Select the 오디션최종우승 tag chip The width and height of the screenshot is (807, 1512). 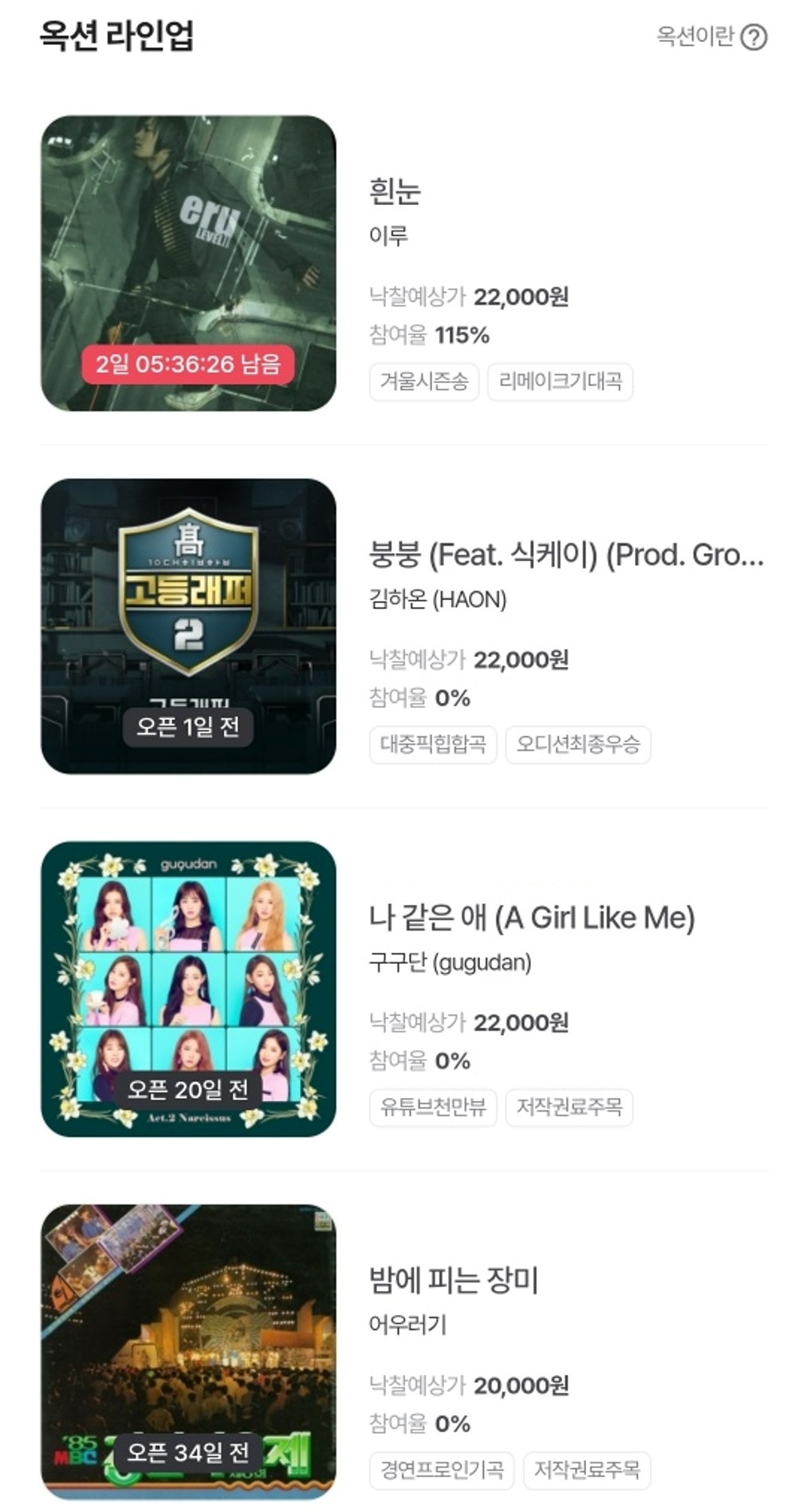click(x=578, y=744)
